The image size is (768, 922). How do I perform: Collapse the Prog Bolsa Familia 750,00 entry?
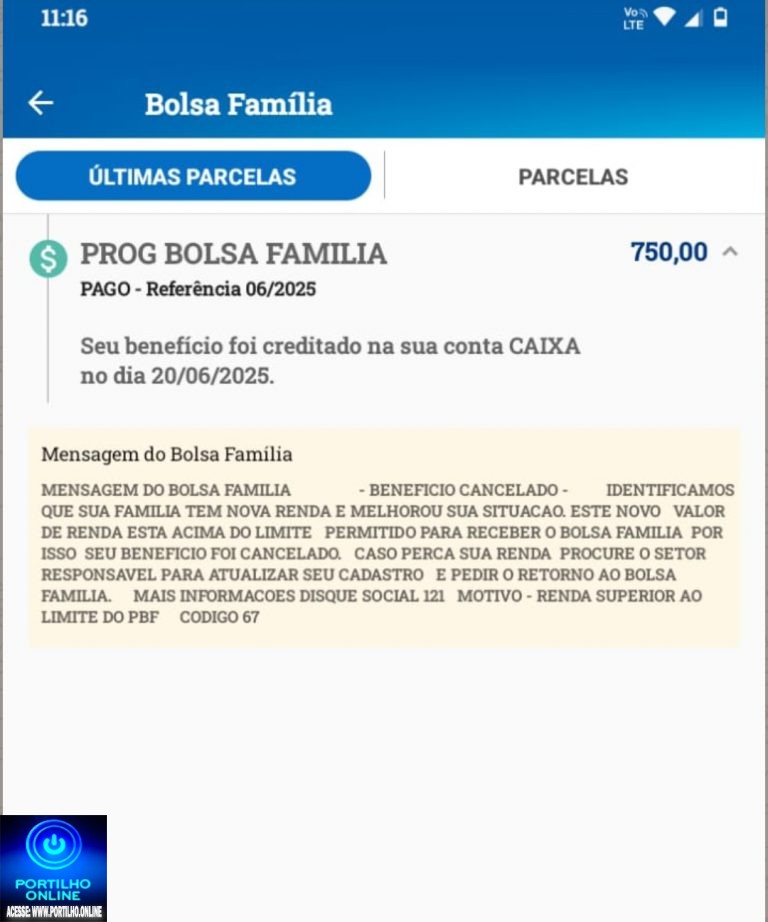730,252
